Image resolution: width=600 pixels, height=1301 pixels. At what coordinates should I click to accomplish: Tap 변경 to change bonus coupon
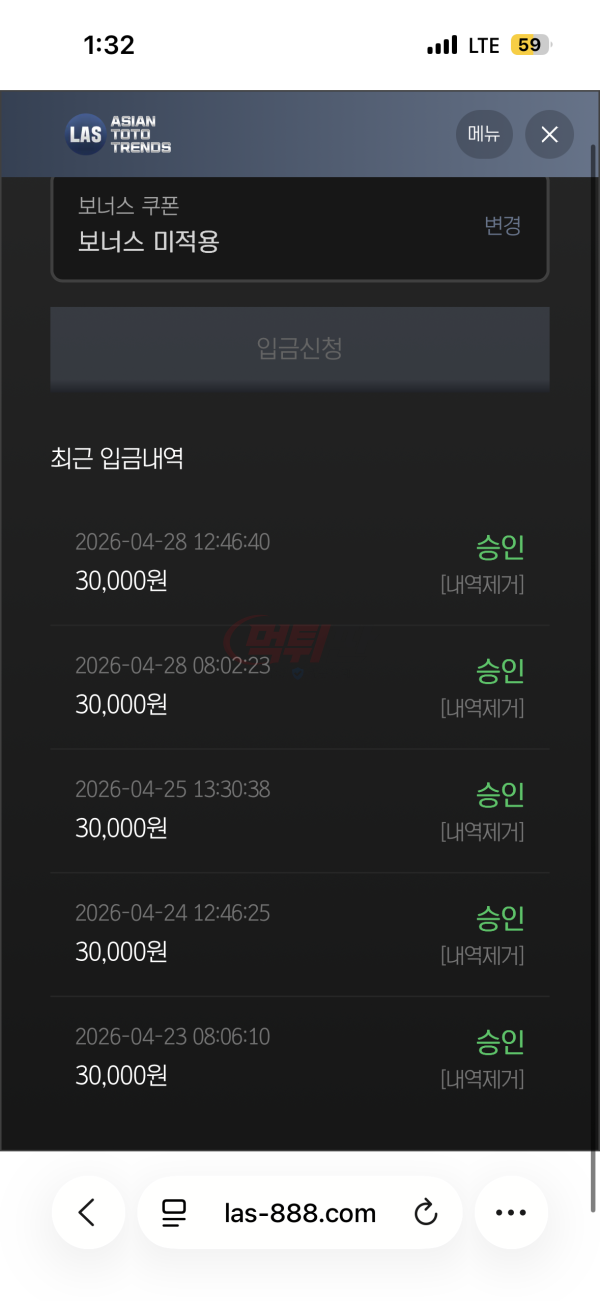pyautogui.click(x=503, y=225)
